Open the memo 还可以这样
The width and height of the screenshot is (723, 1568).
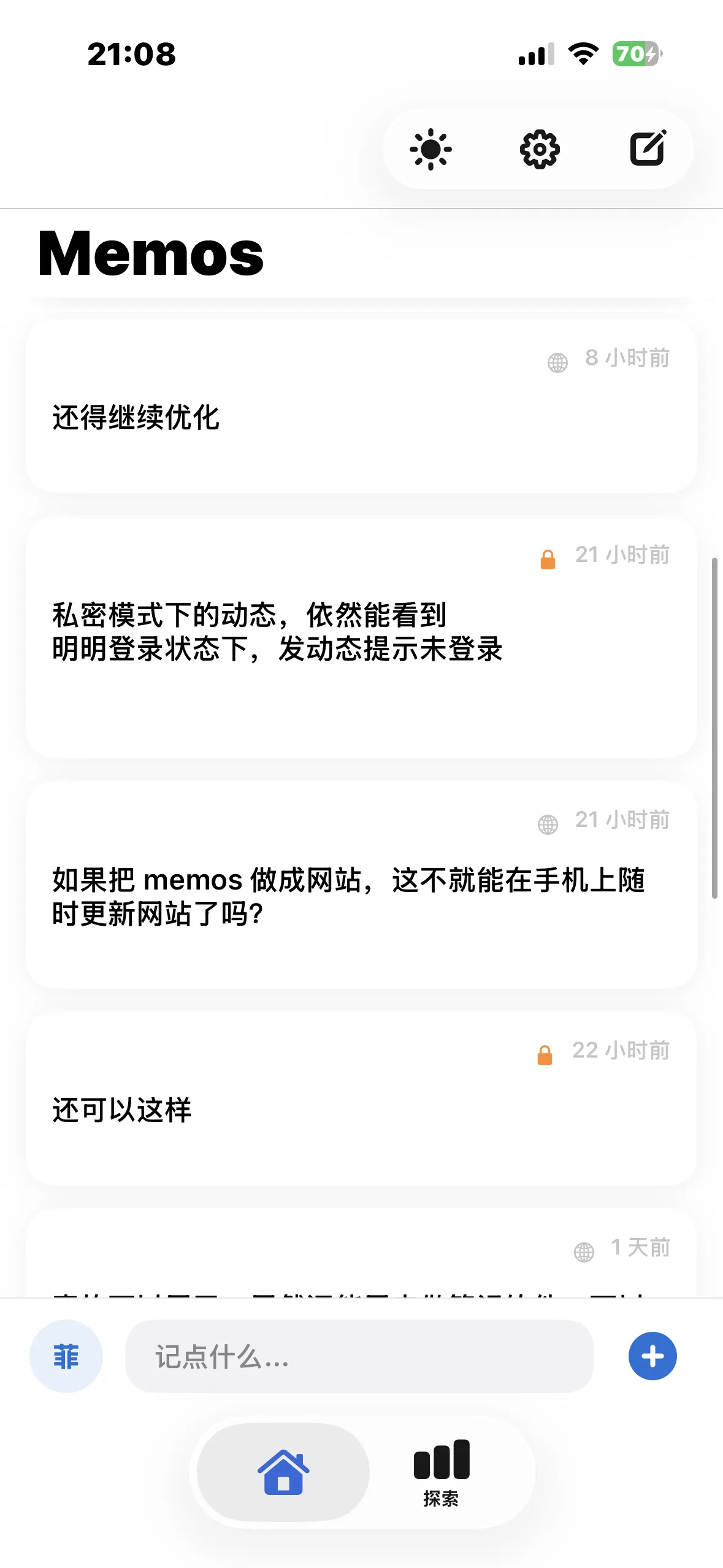[361, 1109]
